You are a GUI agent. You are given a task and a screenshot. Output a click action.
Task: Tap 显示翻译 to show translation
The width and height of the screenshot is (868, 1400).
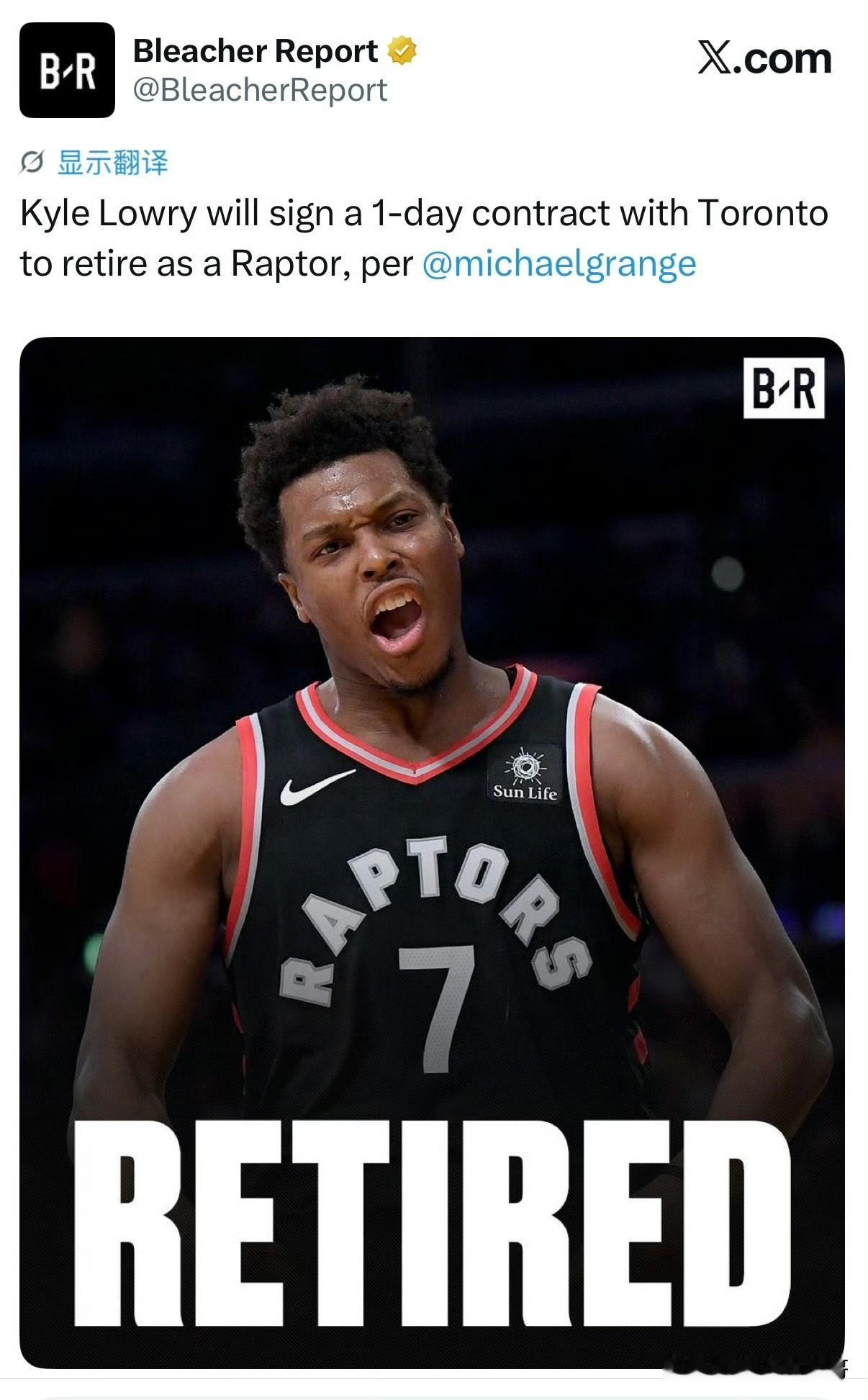click(x=112, y=163)
